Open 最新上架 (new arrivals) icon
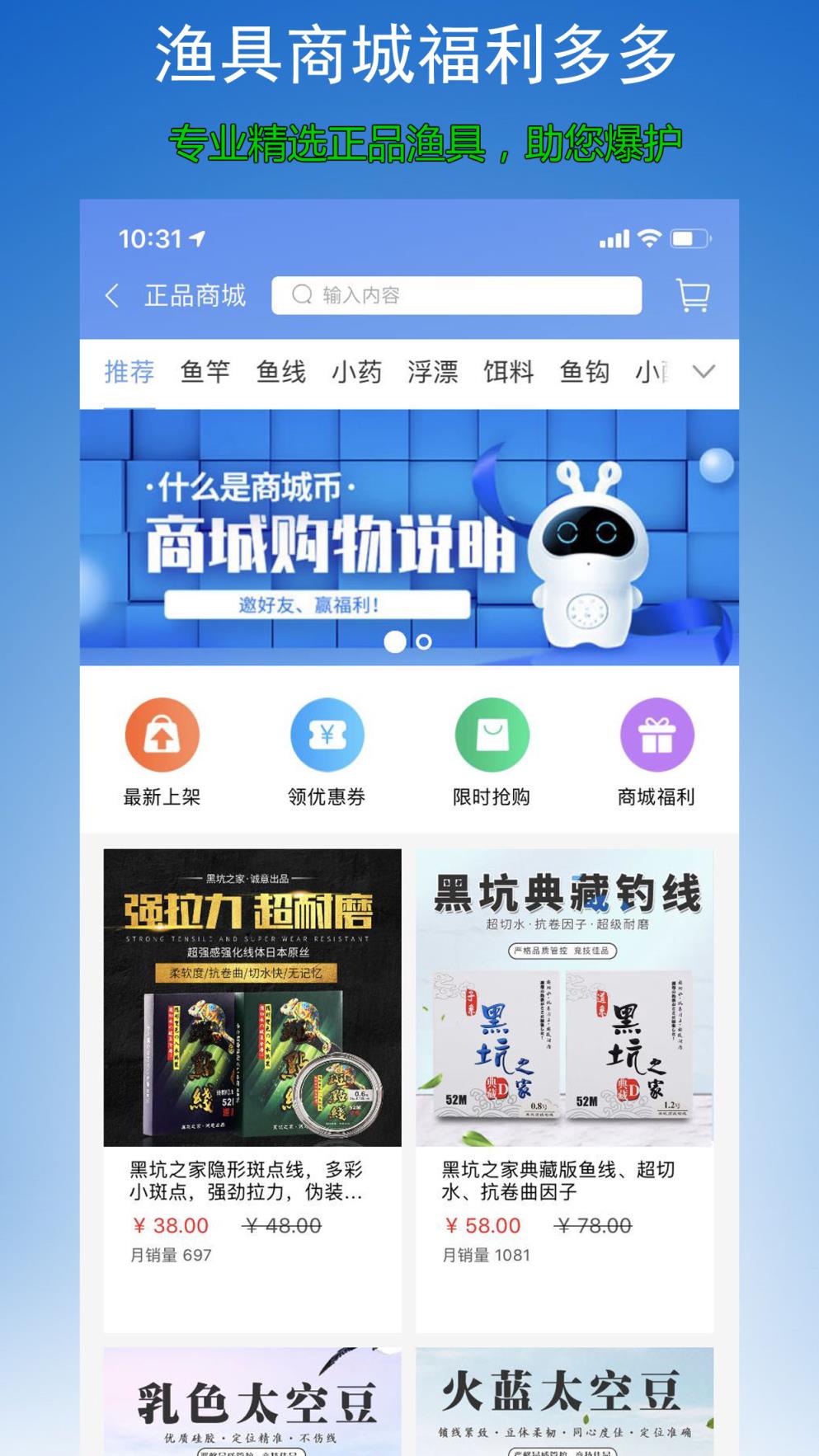The image size is (819, 1456). 162,735
